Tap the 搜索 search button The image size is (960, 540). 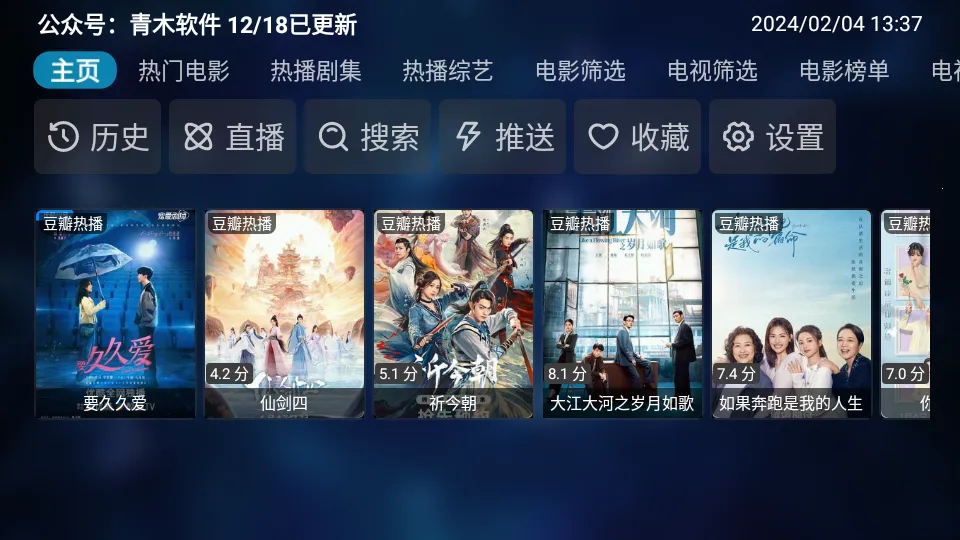pos(368,137)
